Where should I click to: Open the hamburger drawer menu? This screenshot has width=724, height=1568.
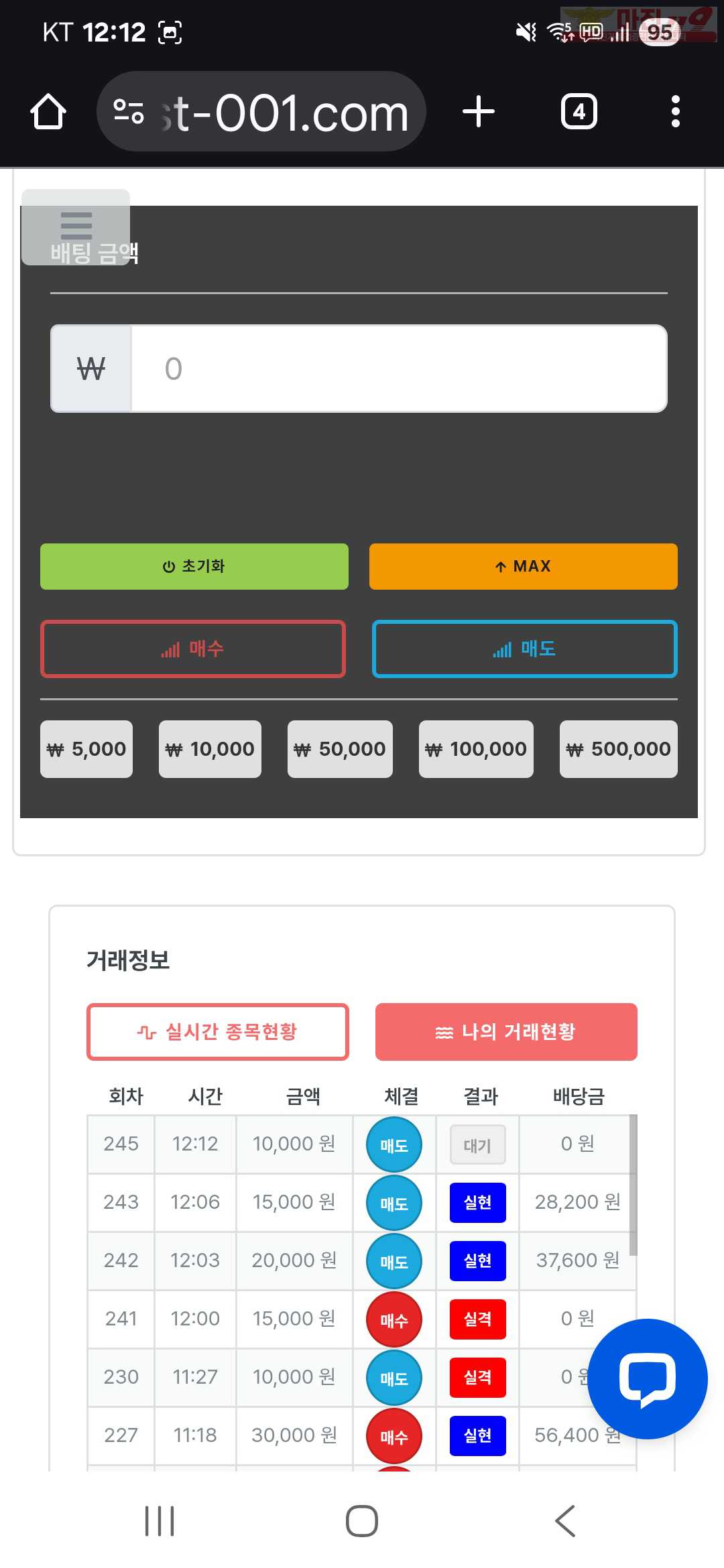click(76, 226)
